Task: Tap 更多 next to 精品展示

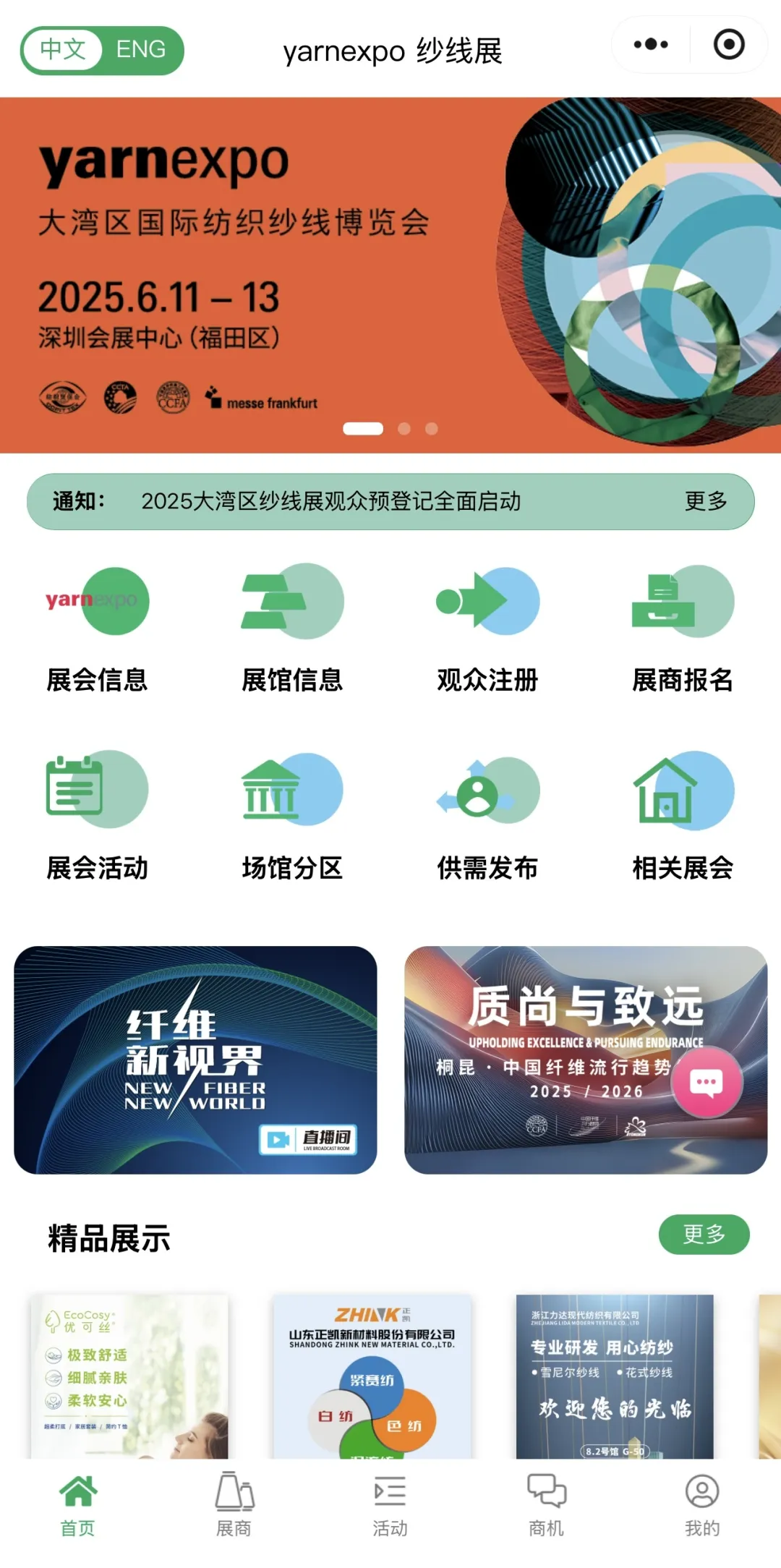Action: pyautogui.click(x=704, y=1234)
